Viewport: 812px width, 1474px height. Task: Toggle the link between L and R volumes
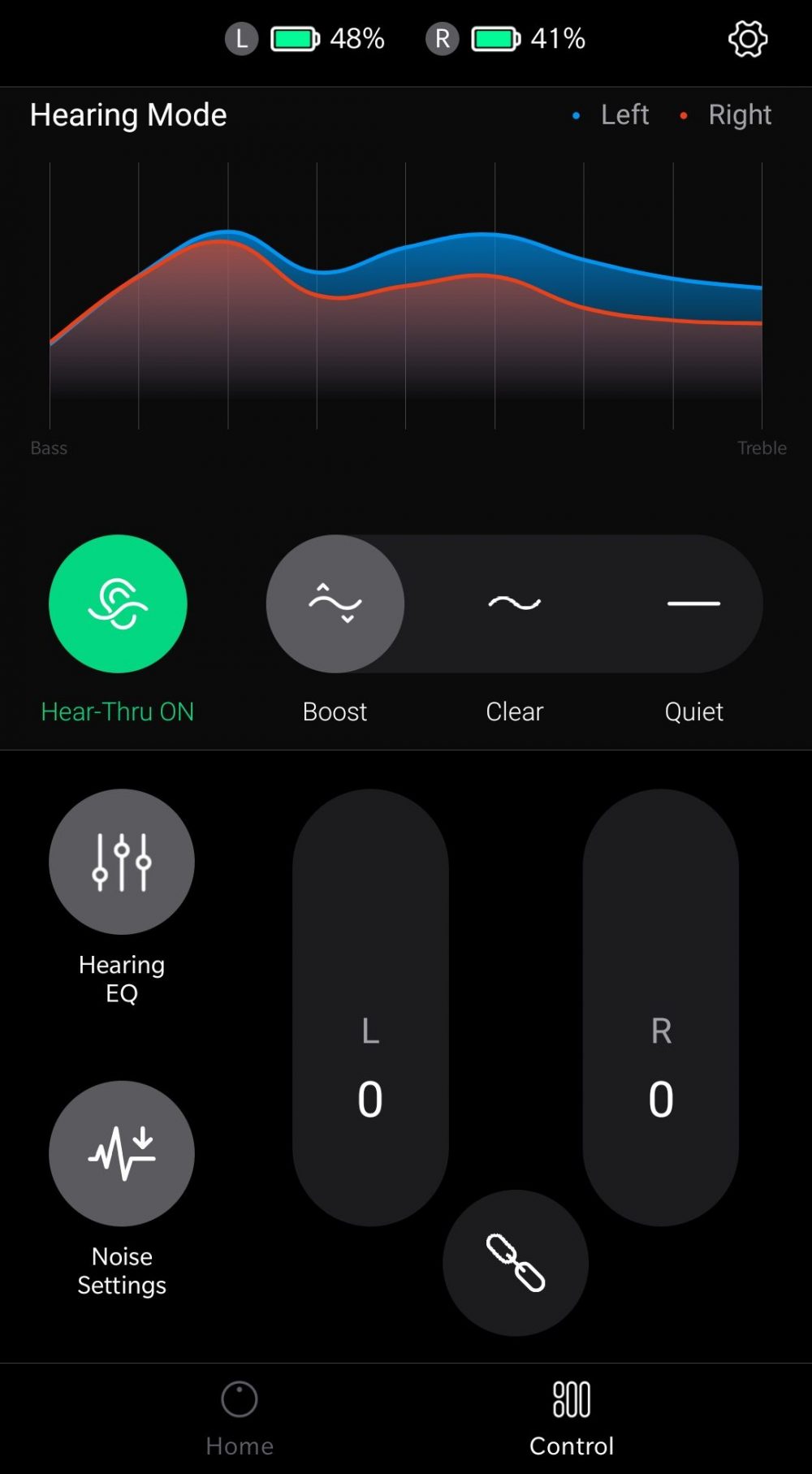click(x=516, y=1263)
